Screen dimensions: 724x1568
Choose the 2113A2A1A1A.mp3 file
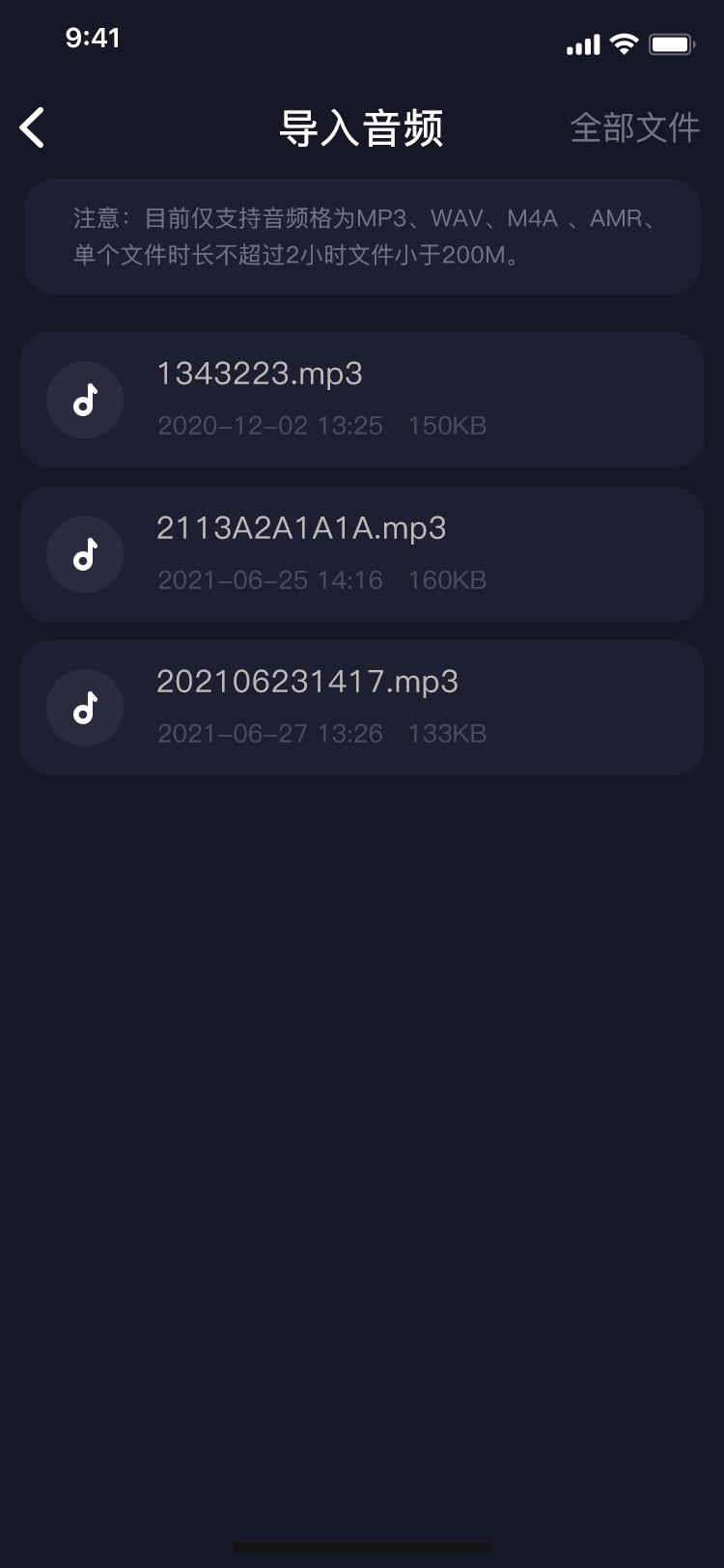coord(361,554)
